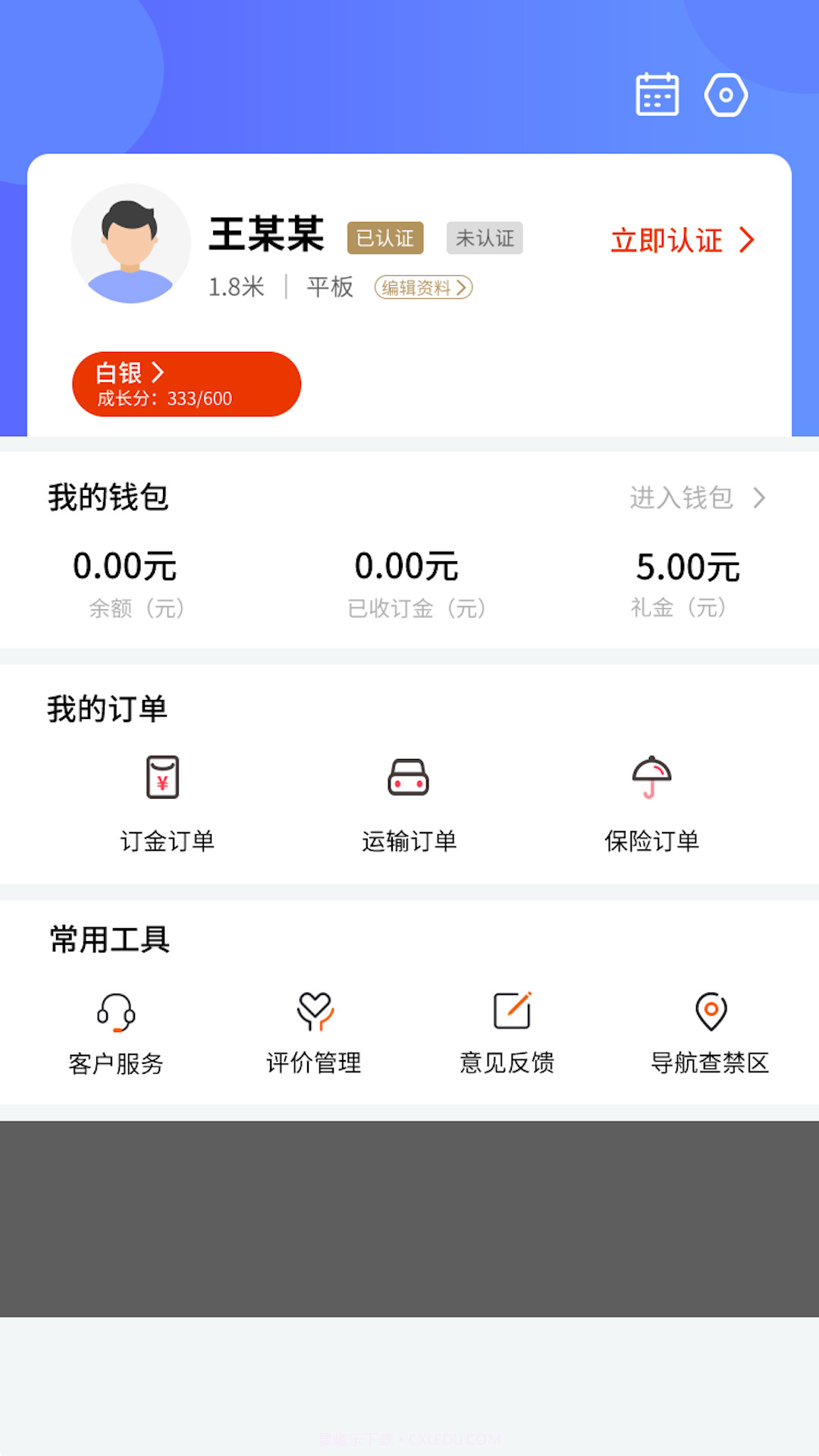Expand the 编辑资料 option
The height and width of the screenshot is (1456, 819).
(424, 288)
